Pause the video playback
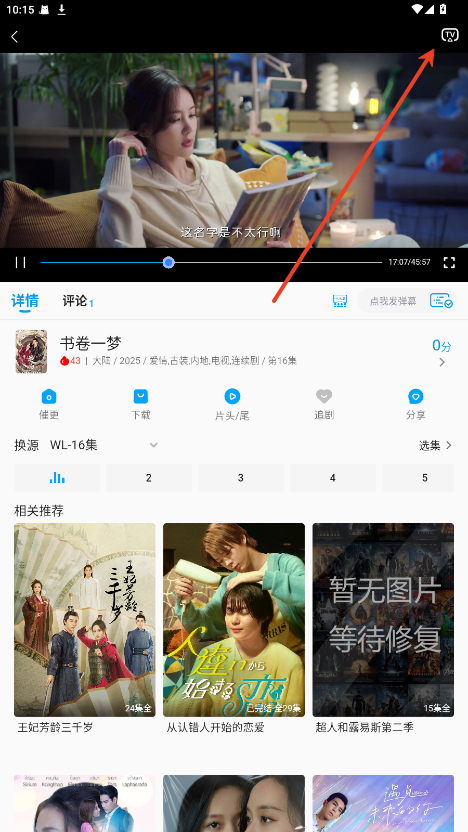 (x=21, y=262)
